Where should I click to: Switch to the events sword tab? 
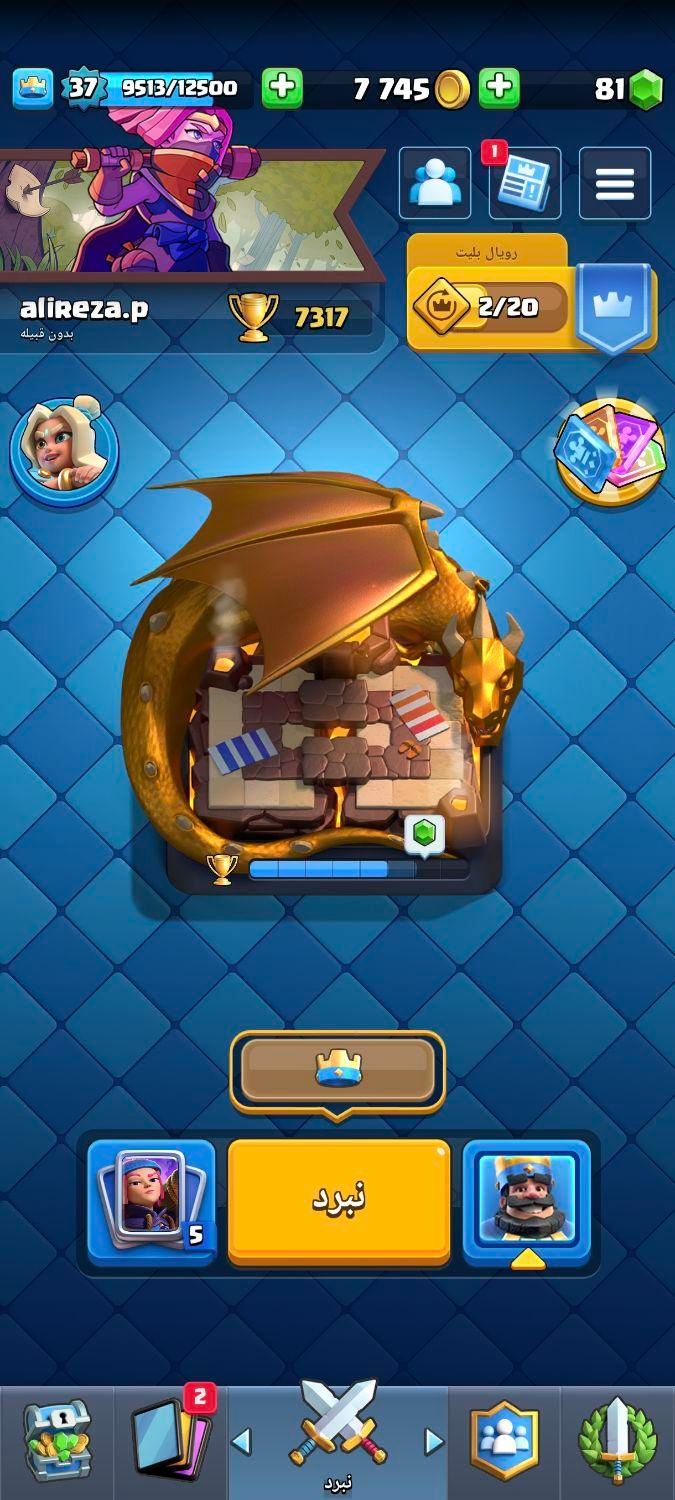click(x=617, y=1440)
